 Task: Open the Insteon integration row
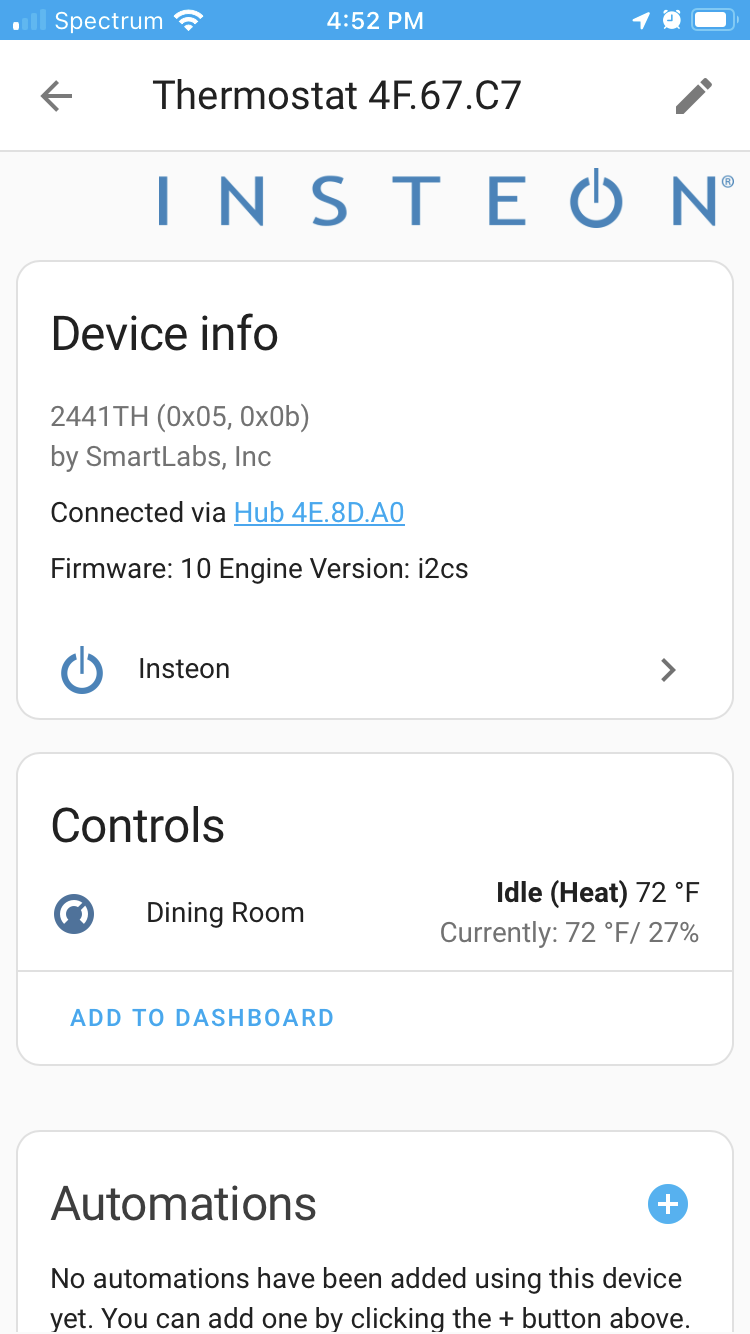point(375,669)
